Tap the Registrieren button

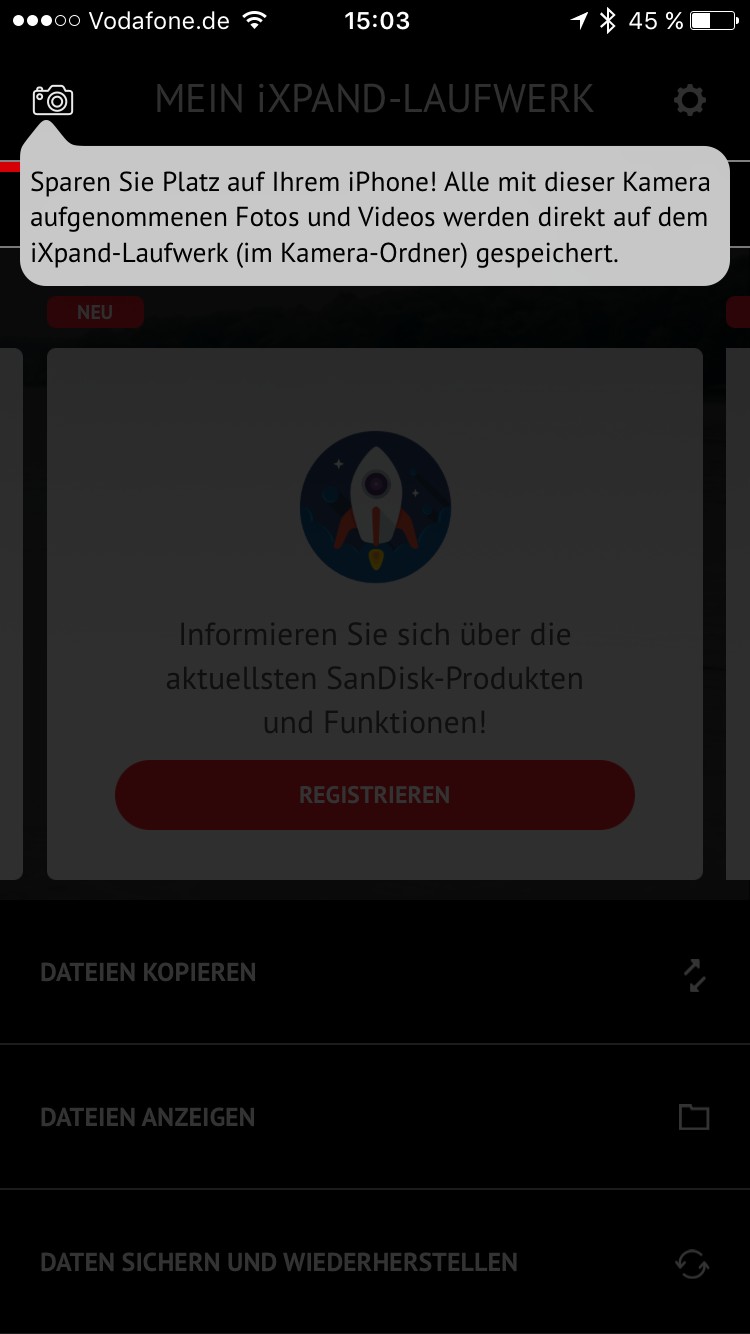tap(375, 795)
